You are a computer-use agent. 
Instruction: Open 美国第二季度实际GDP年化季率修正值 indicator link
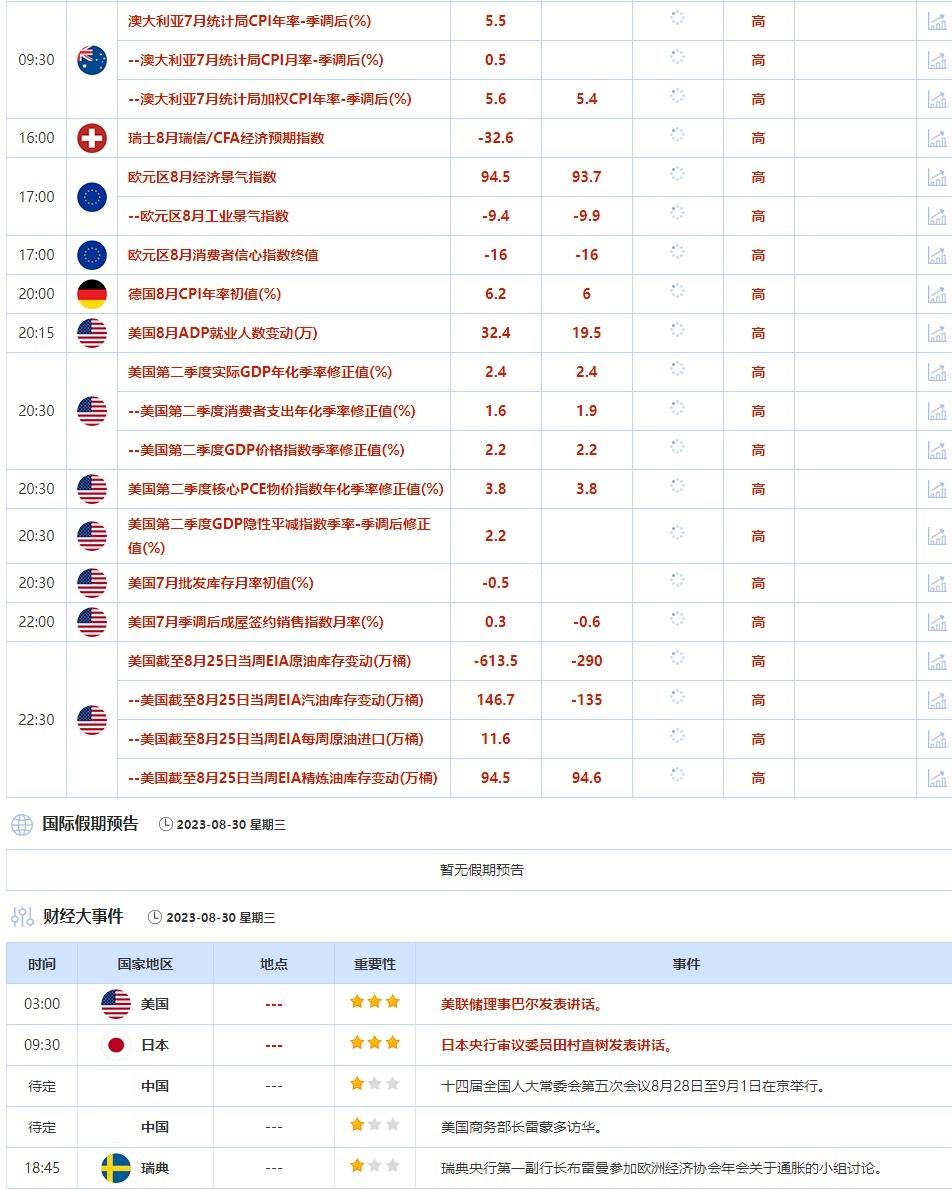point(260,372)
